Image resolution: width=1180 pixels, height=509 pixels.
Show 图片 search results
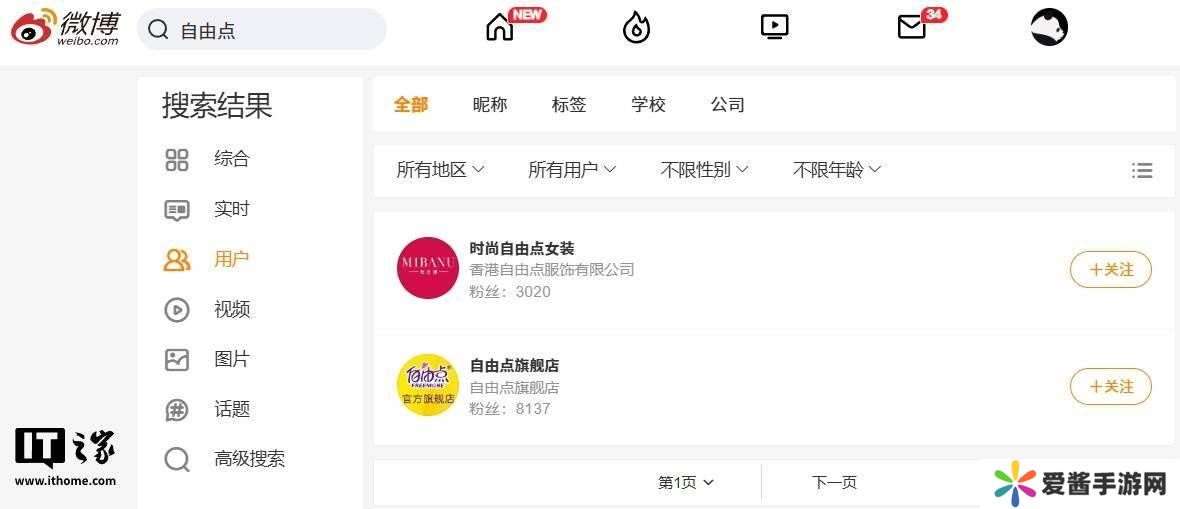click(x=231, y=359)
